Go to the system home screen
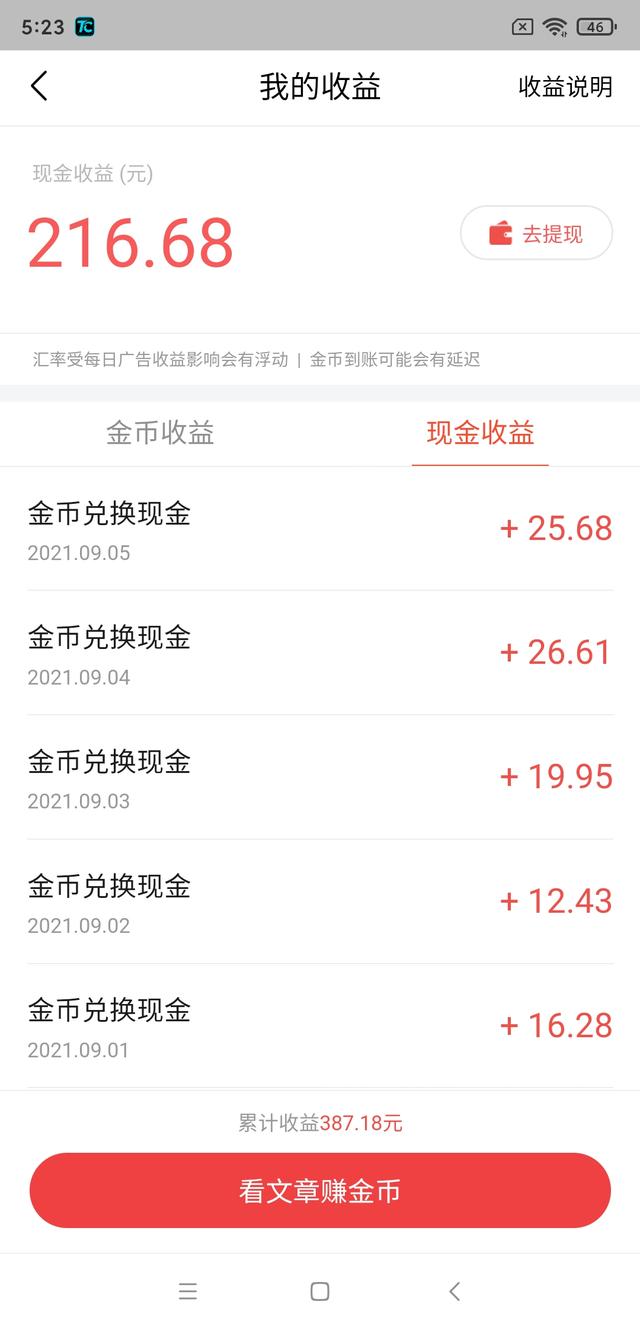Viewport: 640px width, 1330px height. 320,1291
